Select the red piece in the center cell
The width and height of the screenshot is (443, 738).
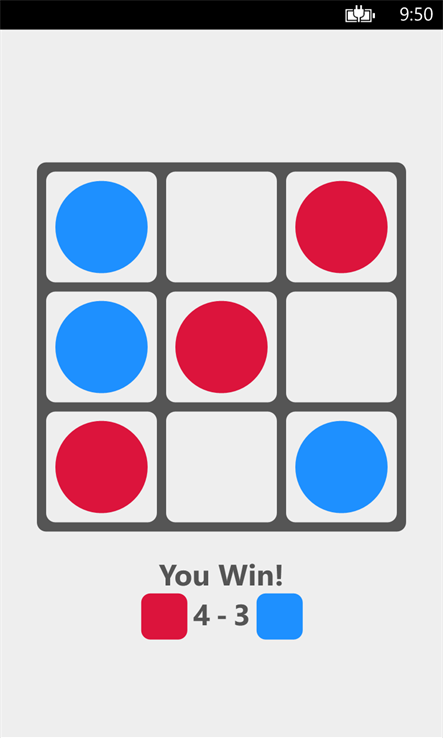[x=221, y=347]
